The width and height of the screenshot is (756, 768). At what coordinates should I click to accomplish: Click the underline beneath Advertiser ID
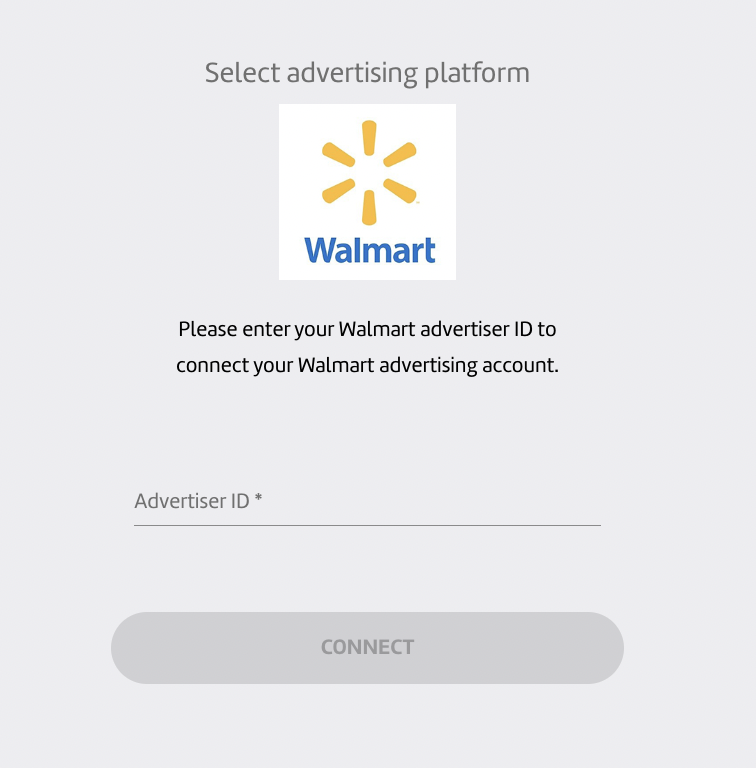[367, 521]
